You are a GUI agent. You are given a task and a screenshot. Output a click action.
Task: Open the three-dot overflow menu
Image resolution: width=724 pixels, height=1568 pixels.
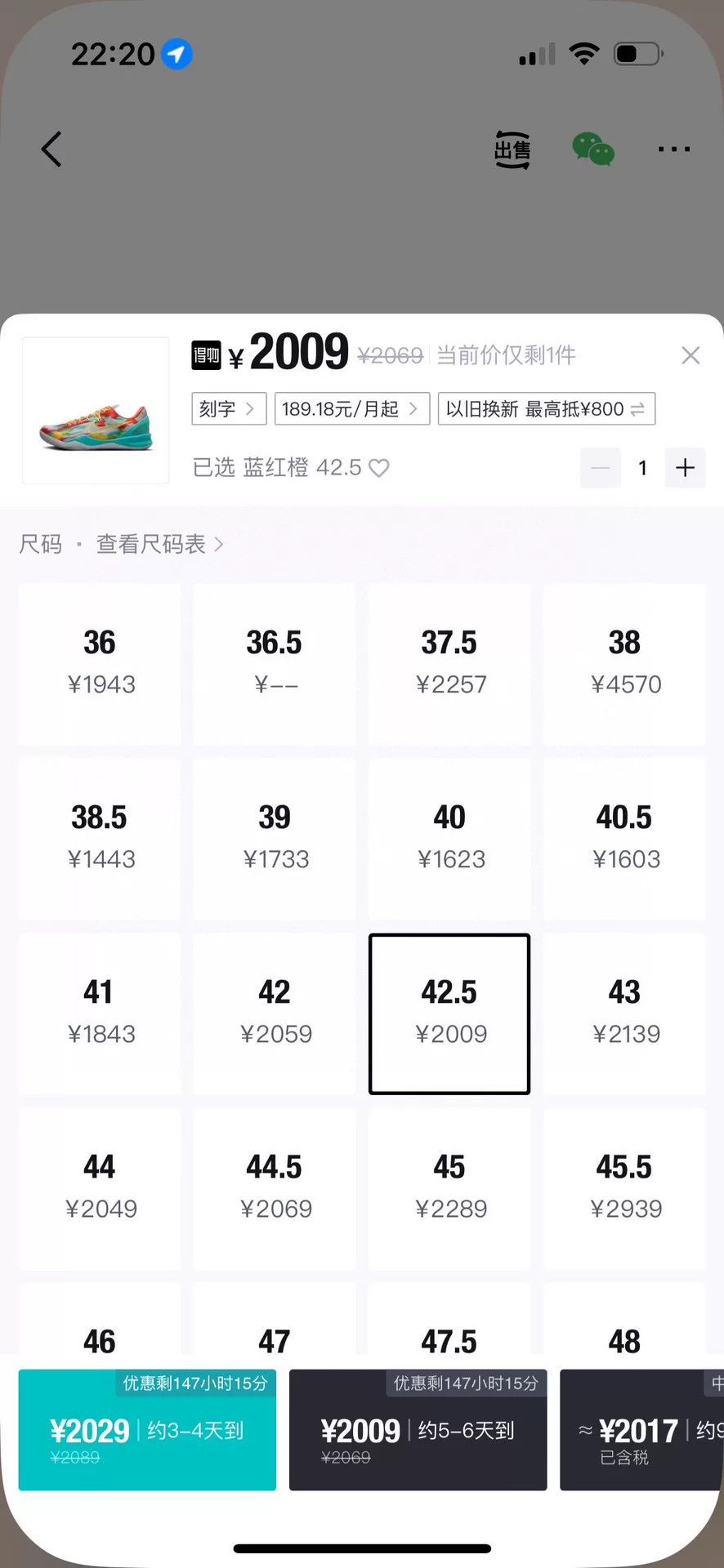pyautogui.click(x=674, y=149)
